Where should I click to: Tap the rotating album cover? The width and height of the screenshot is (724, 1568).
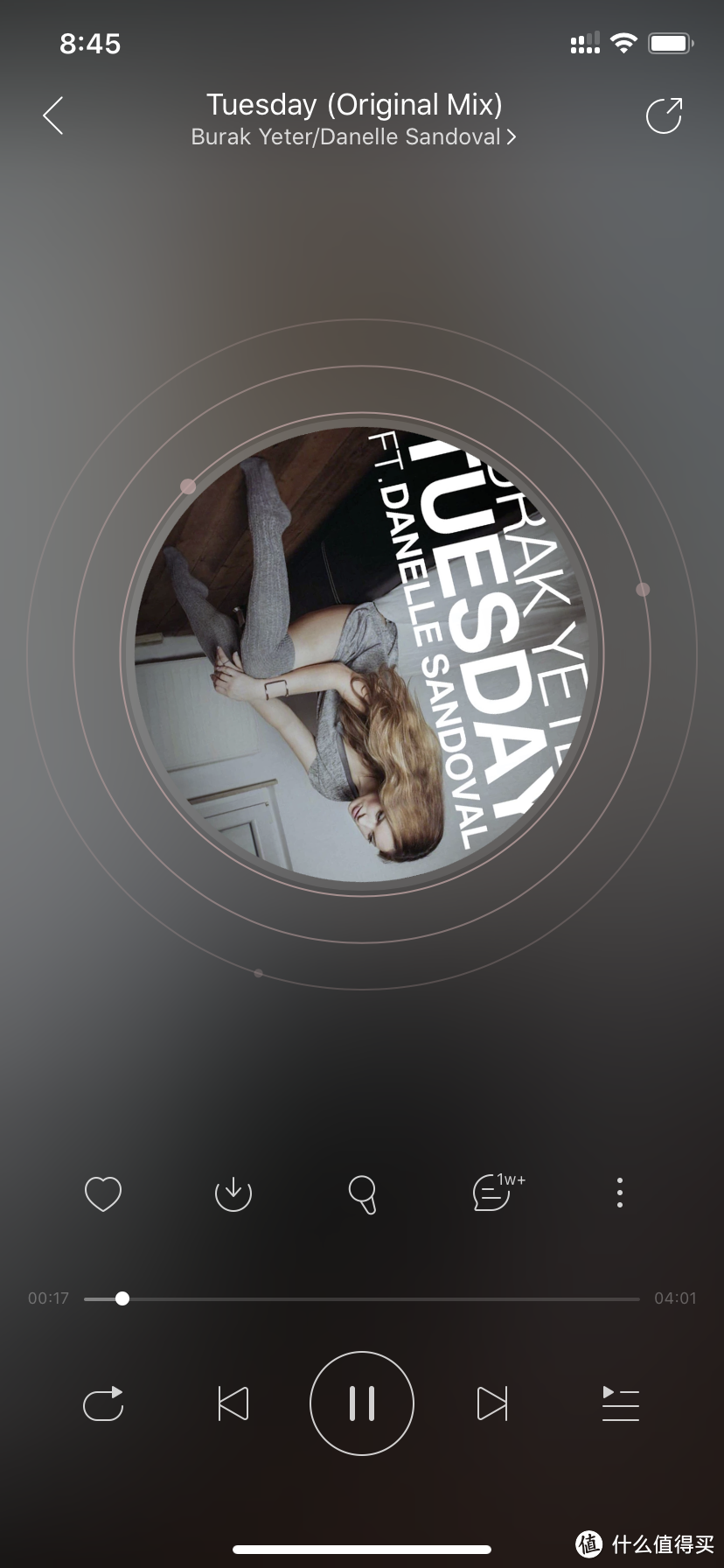click(362, 654)
